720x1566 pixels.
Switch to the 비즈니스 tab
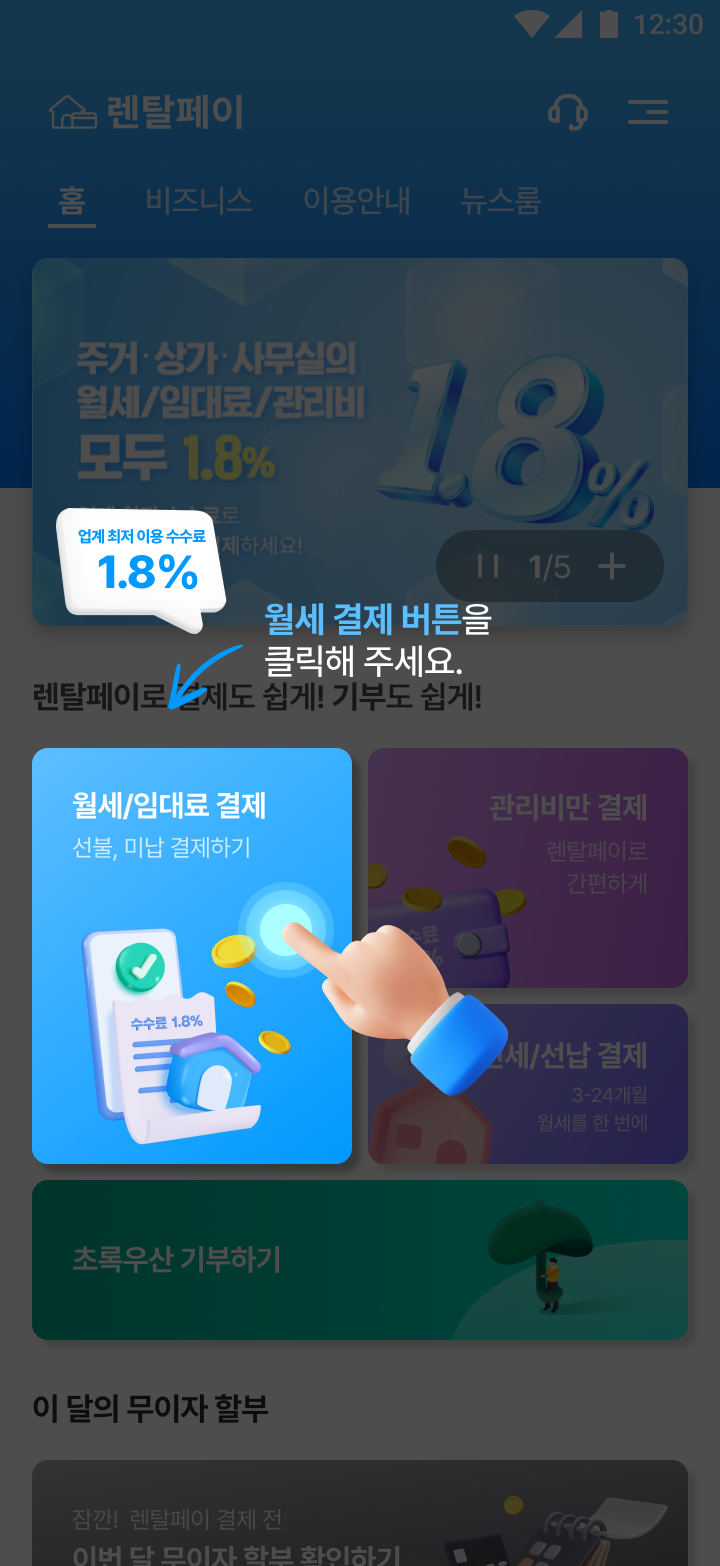[199, 201]
